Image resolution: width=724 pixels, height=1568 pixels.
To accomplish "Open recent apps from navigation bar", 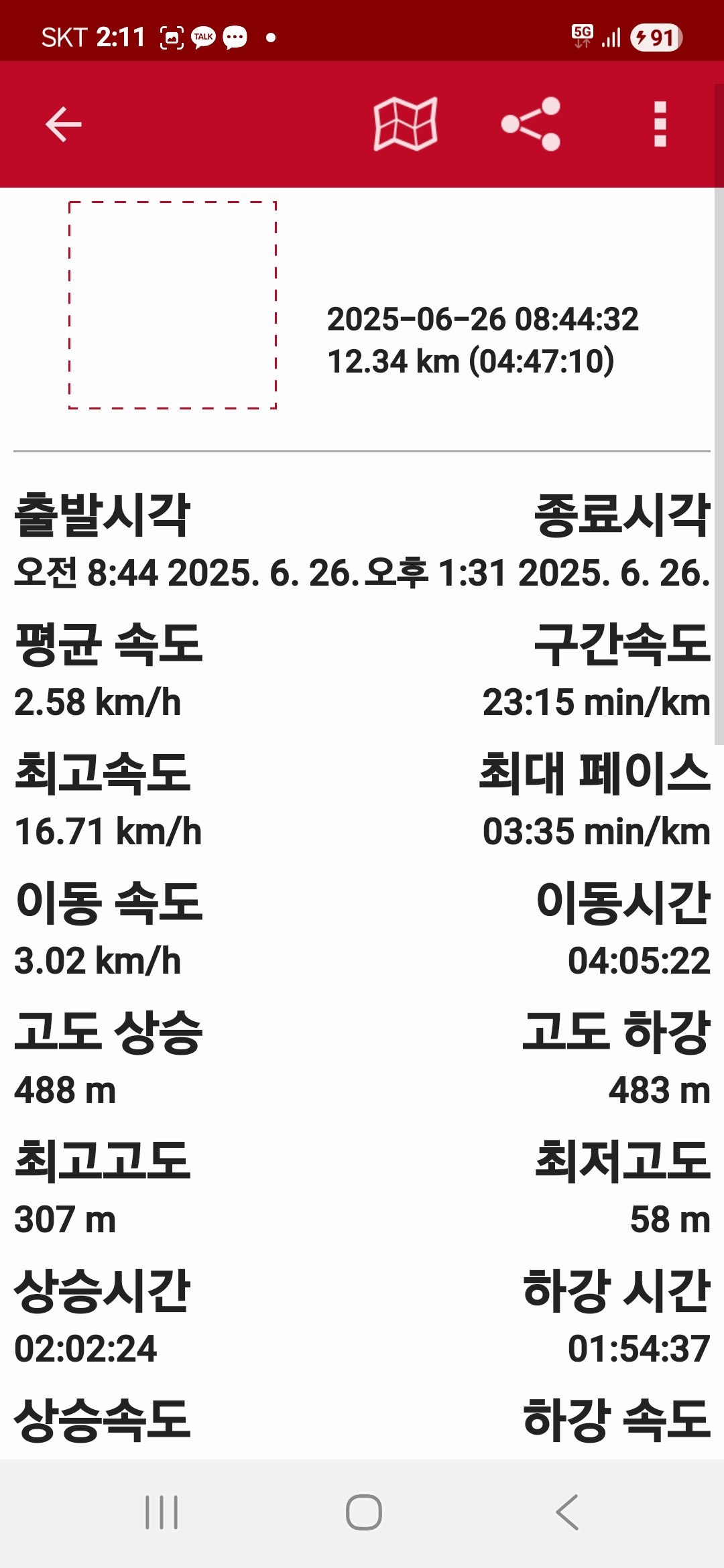I will point(162,1512).
